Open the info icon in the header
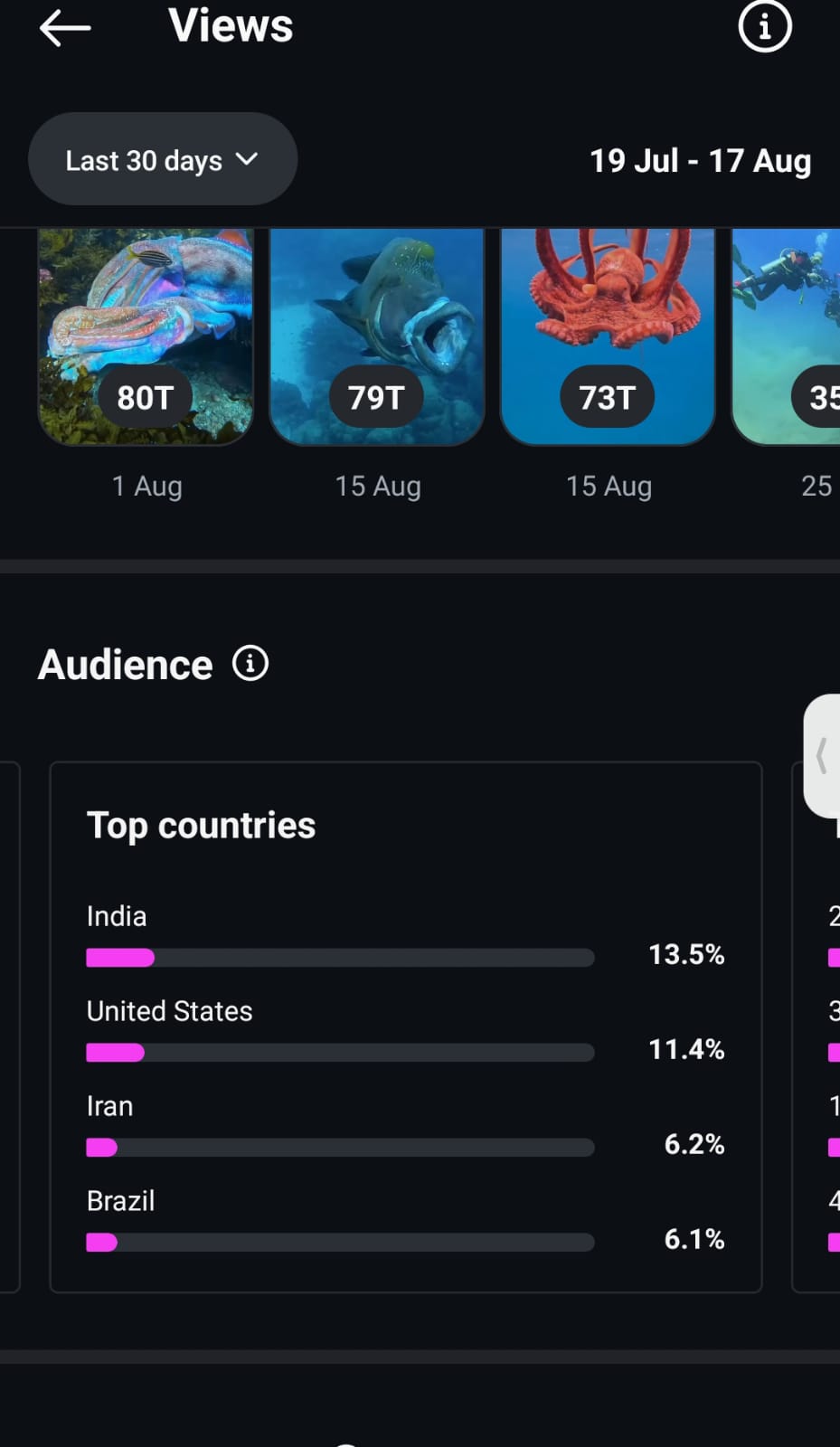This screenshot has width=840, height=1447. (x=764, y=27)
